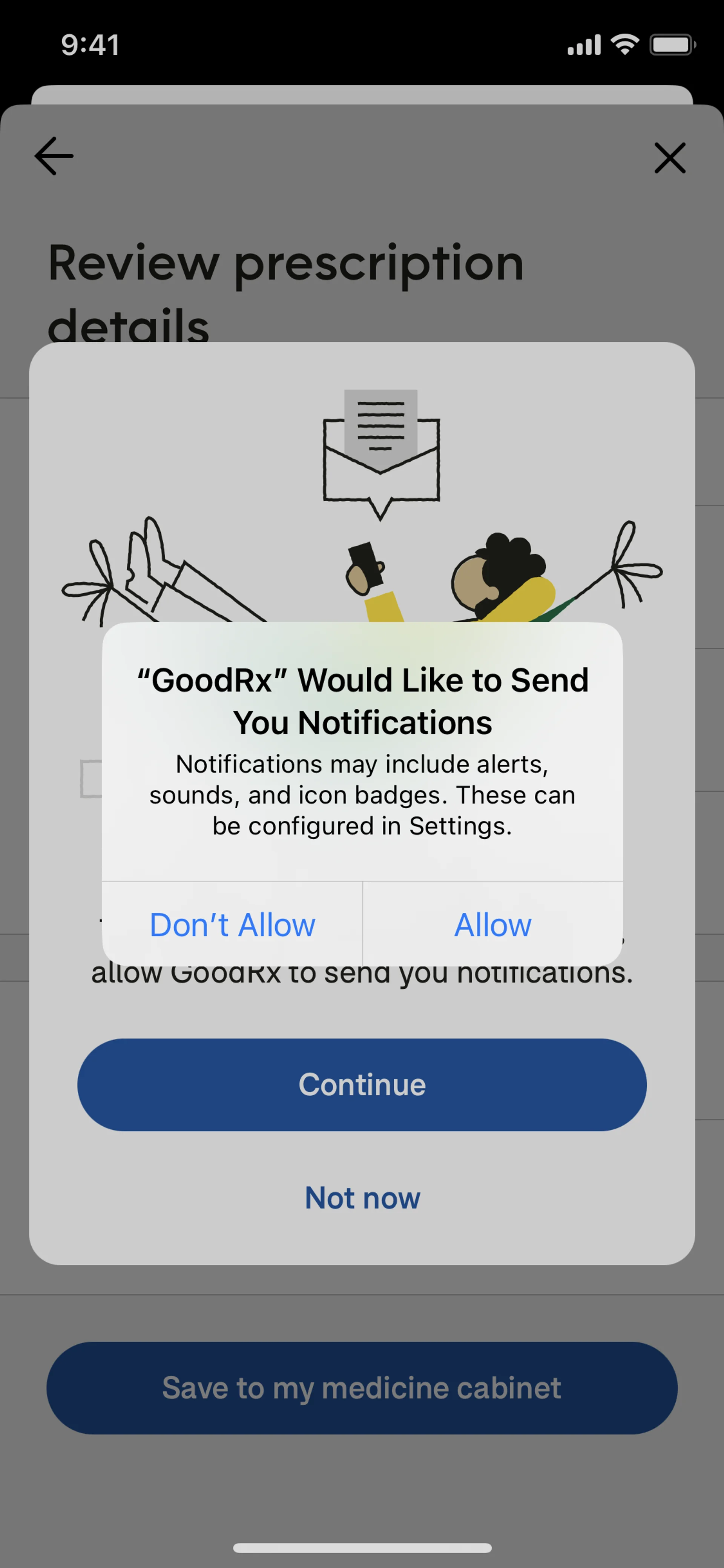Choose Don't Allow for notifications

[232, 925]
